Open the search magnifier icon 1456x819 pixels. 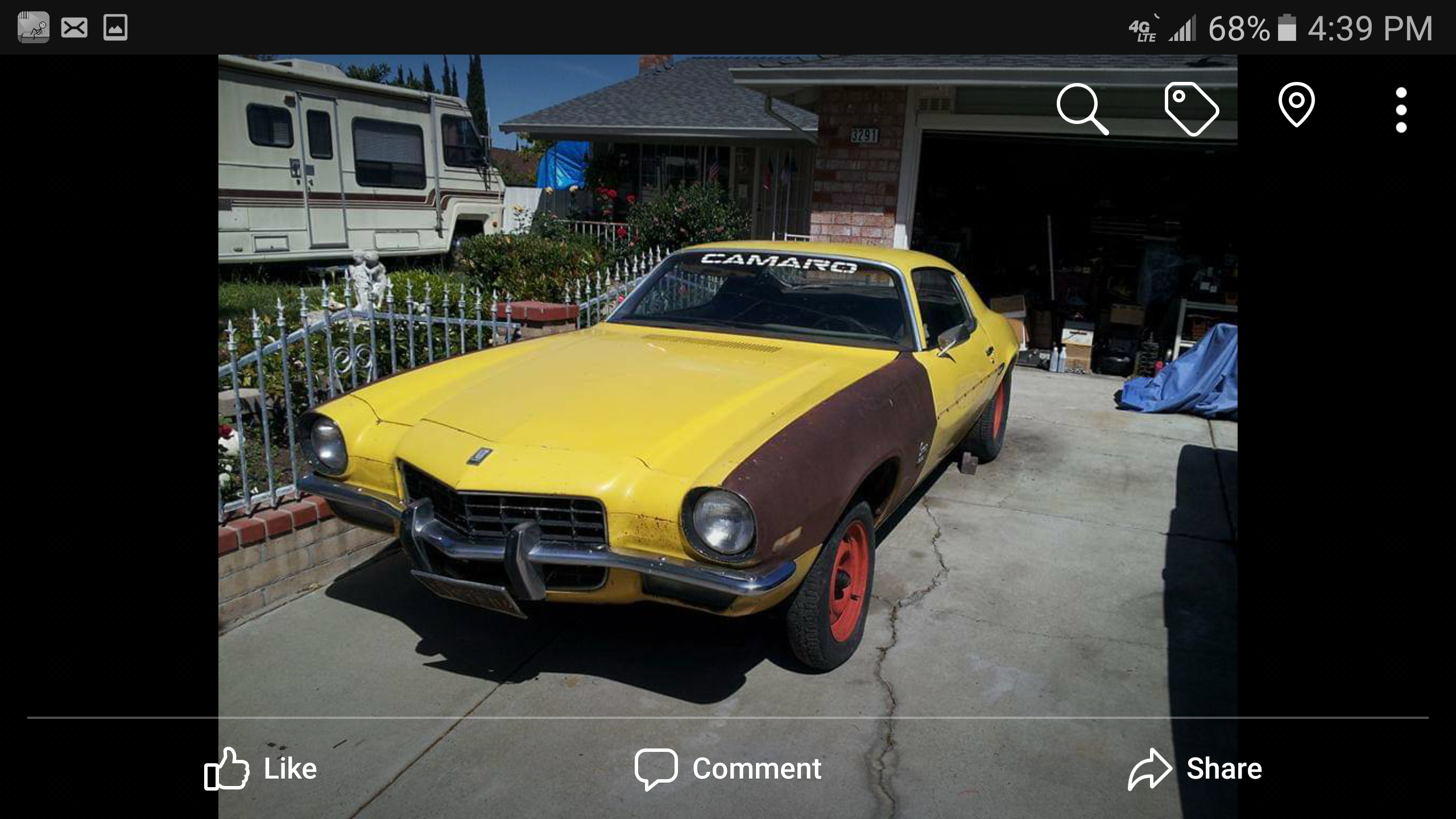pos(1082,109)
